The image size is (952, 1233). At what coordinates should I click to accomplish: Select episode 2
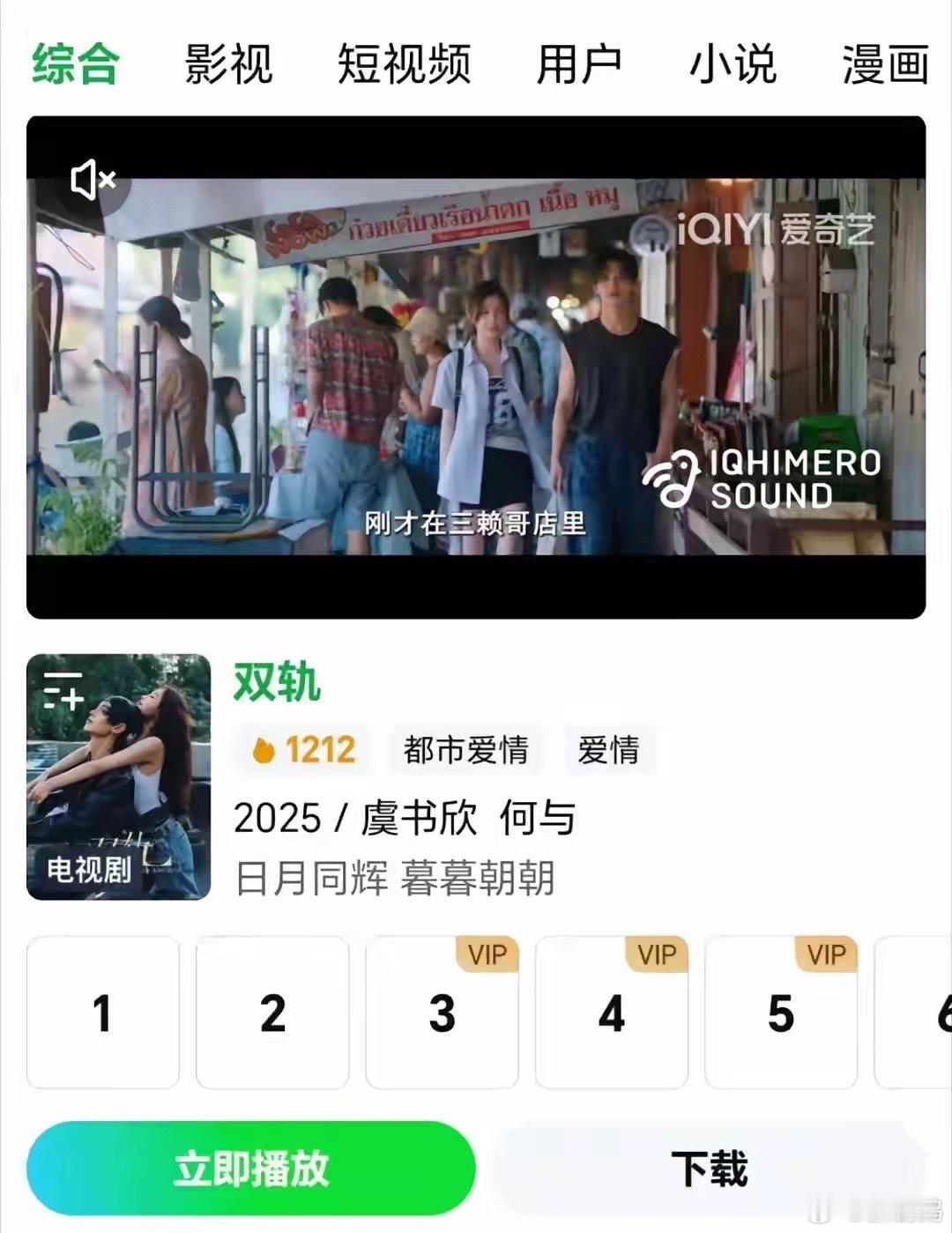point(271,1014)
